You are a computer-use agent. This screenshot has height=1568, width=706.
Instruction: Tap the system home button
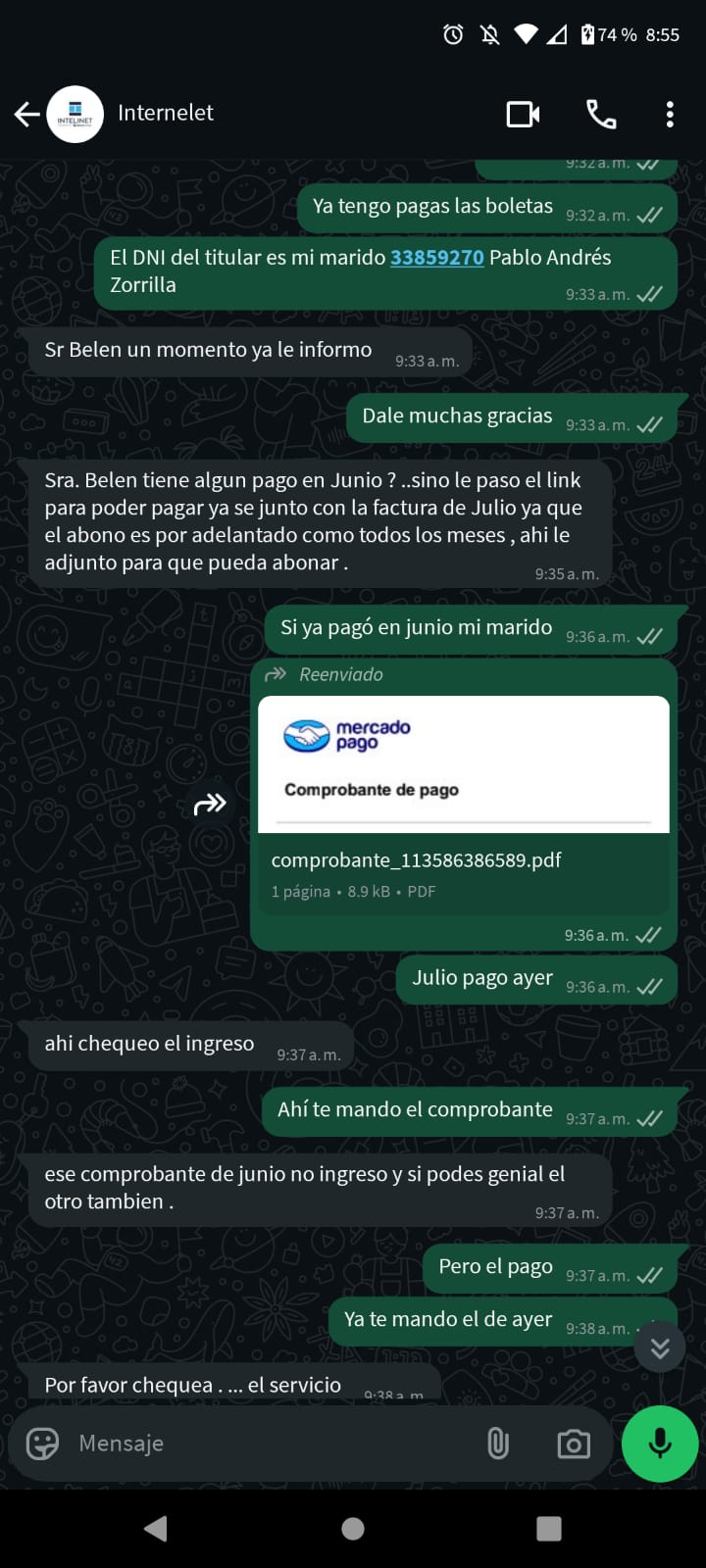click(x=353, y=1529)
